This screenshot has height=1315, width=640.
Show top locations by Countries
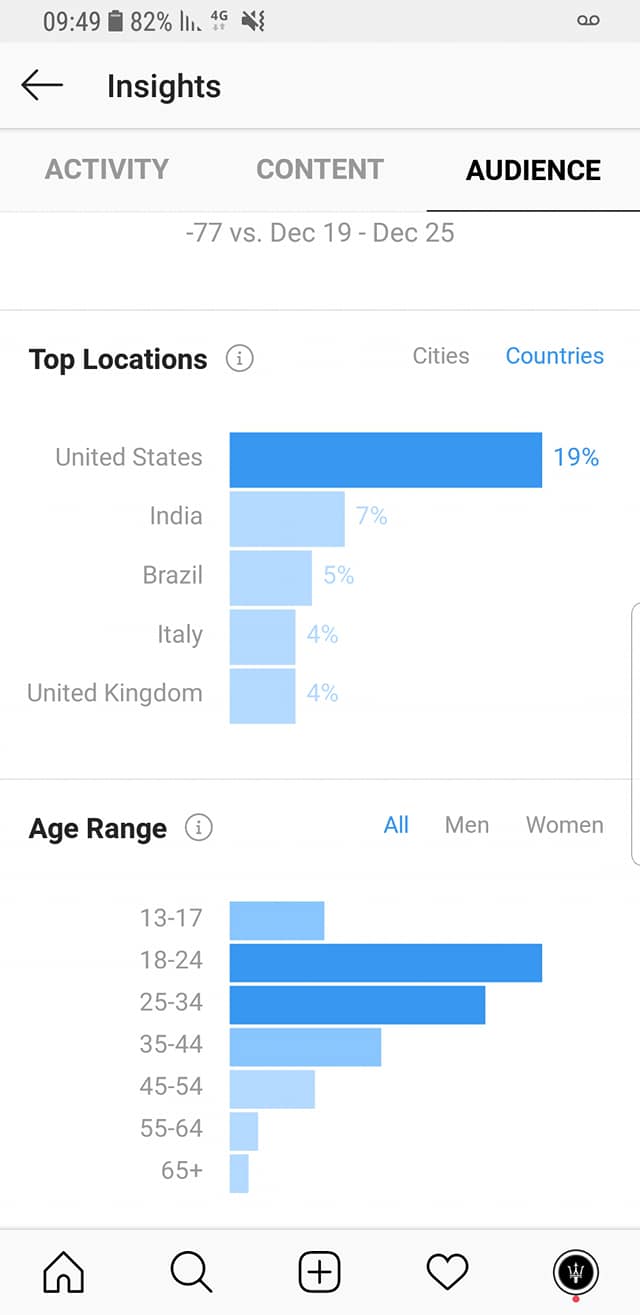coord(555,356)
